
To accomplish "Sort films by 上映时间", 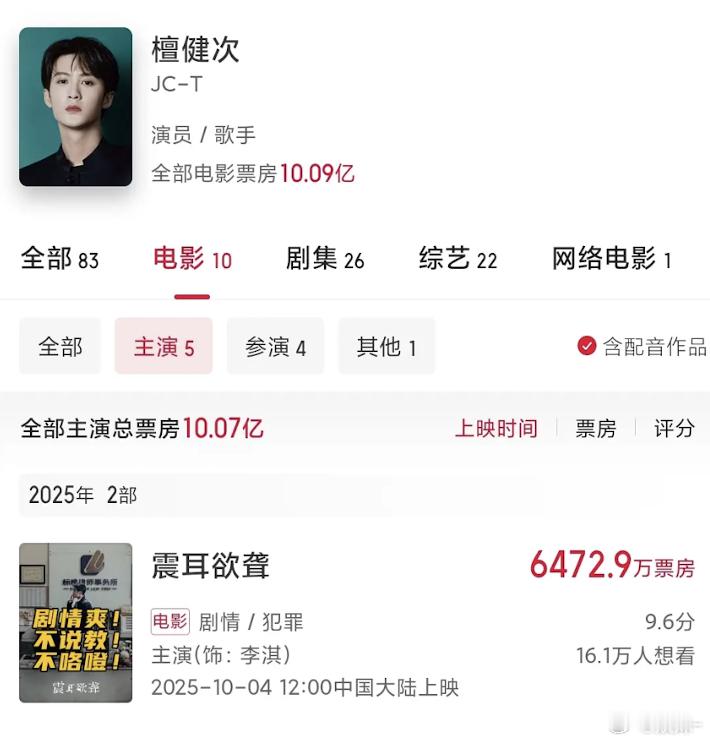I will [x=496, y=428].
